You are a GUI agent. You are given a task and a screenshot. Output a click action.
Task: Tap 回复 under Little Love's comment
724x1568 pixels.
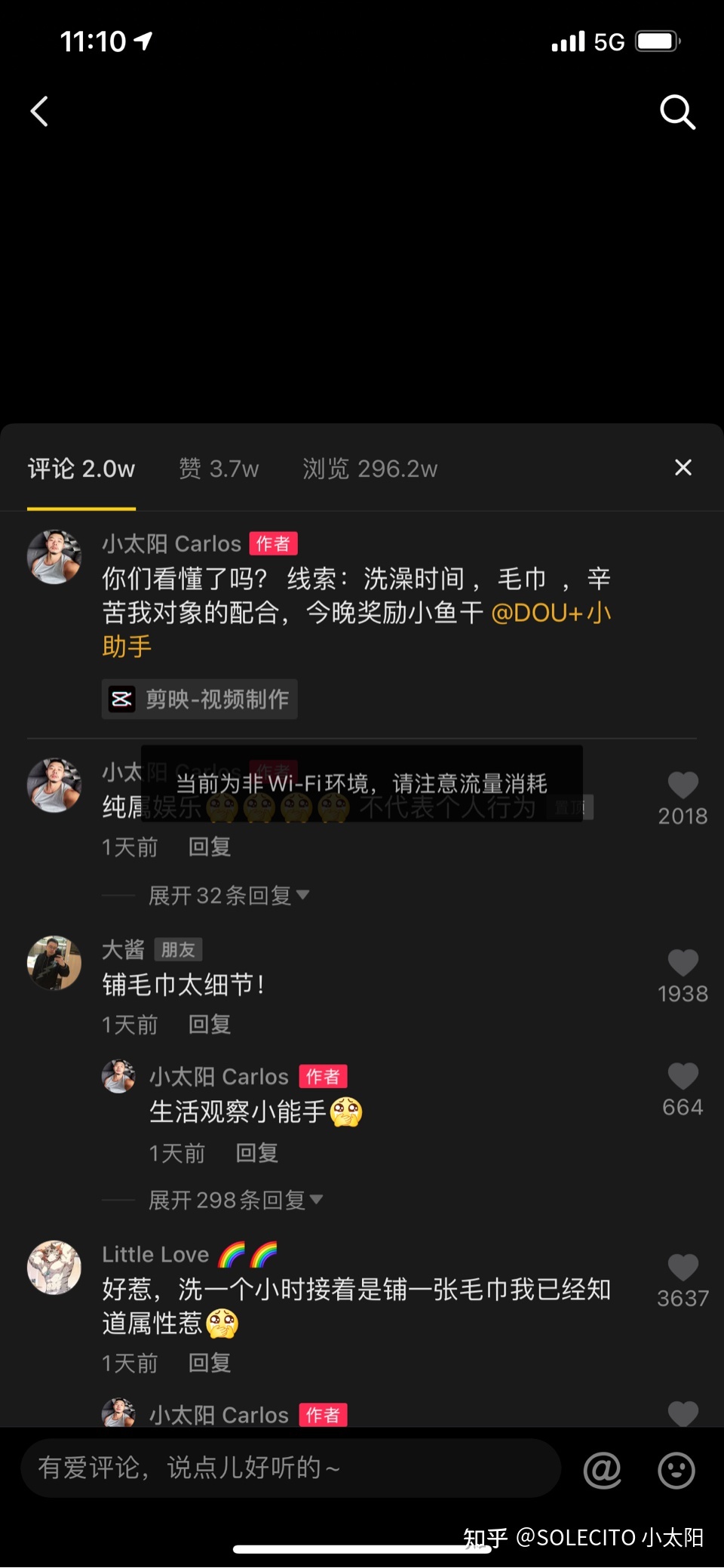point(209,1363)
